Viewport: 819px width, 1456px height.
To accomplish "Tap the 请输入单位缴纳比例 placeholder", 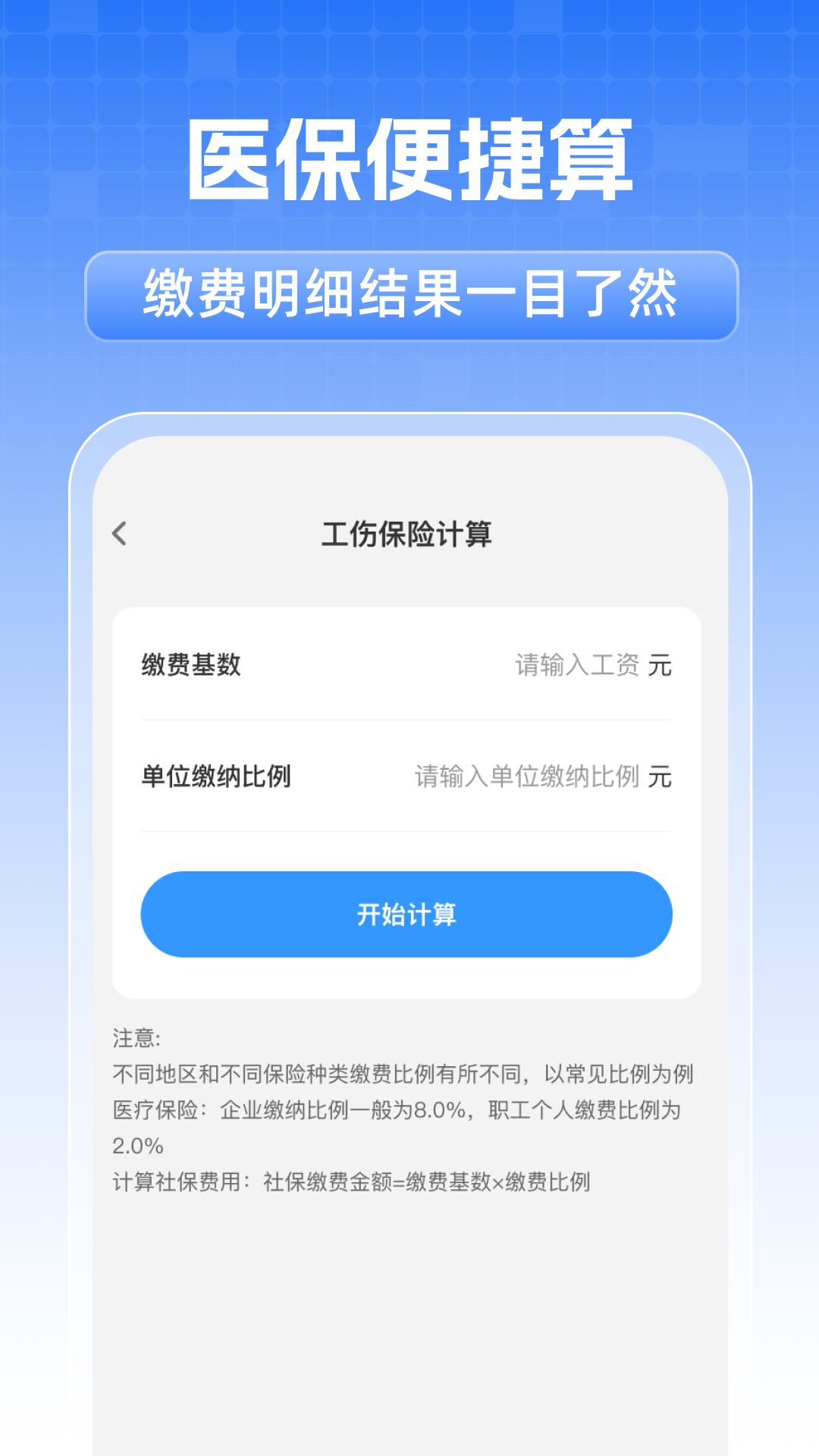I will pyautogui.click(x=529, y=778).
